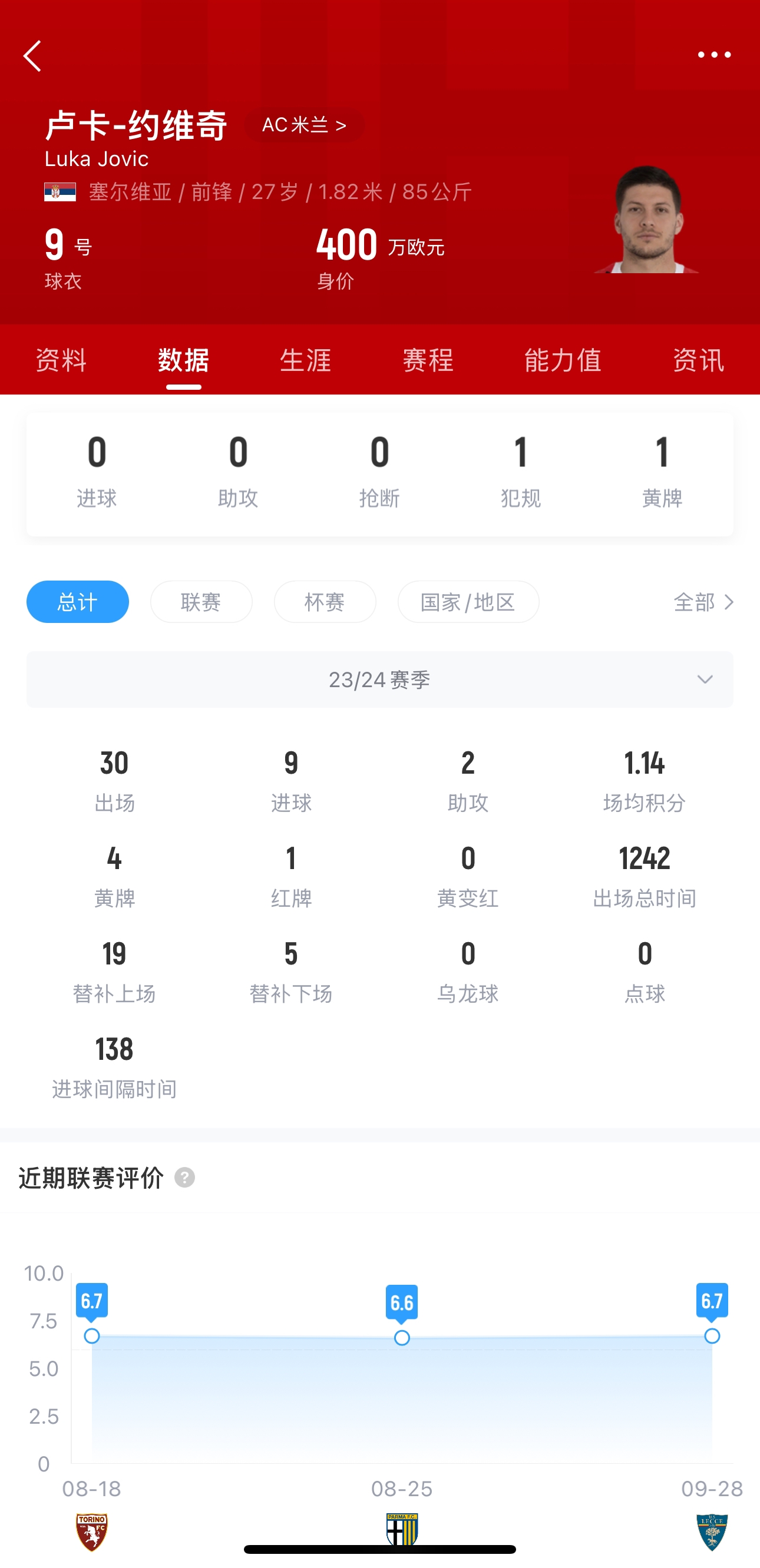Open the three-dot overflow menu
The height and width of the screenshot is (1568, 760).
pos(713,55)
